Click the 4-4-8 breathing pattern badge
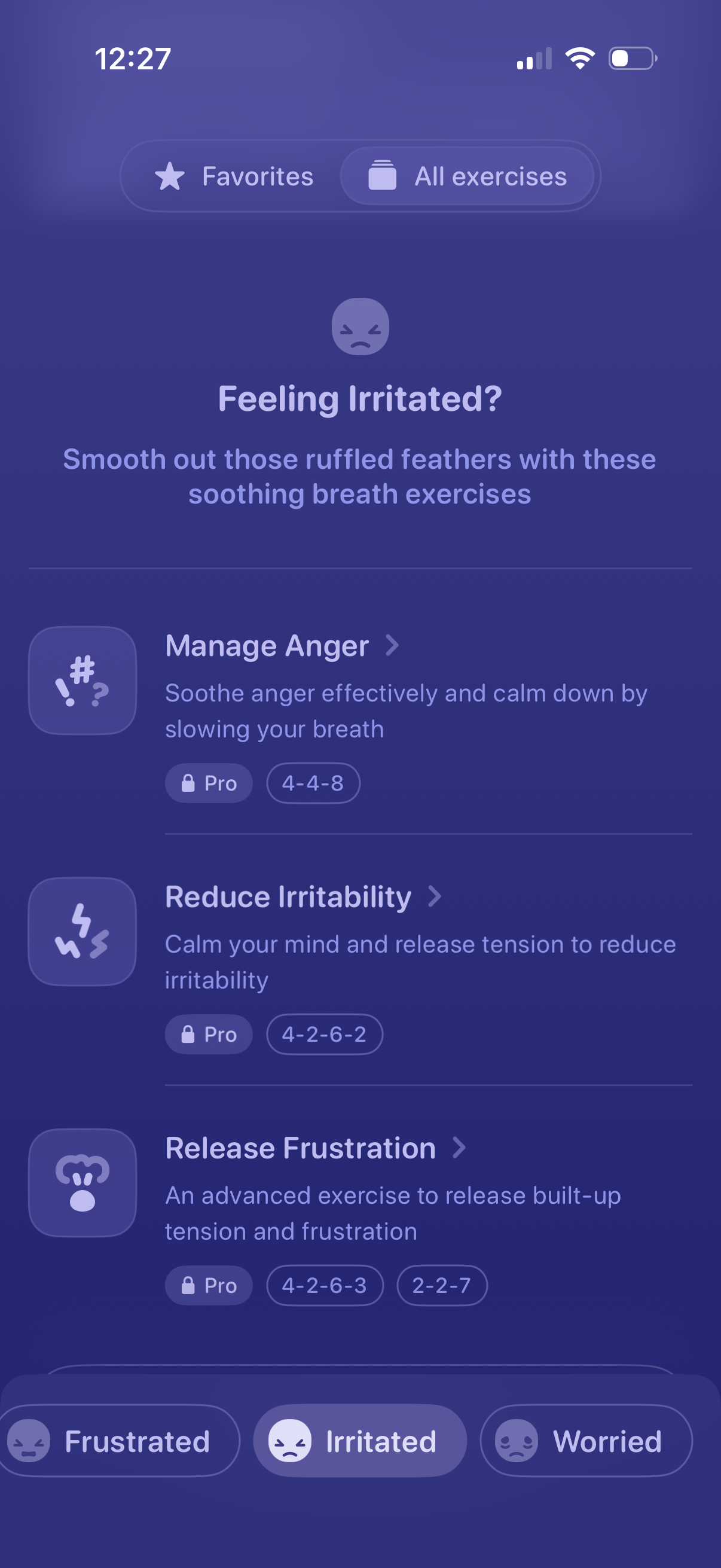Screen dimensions: 721x1568 (313, 783)
